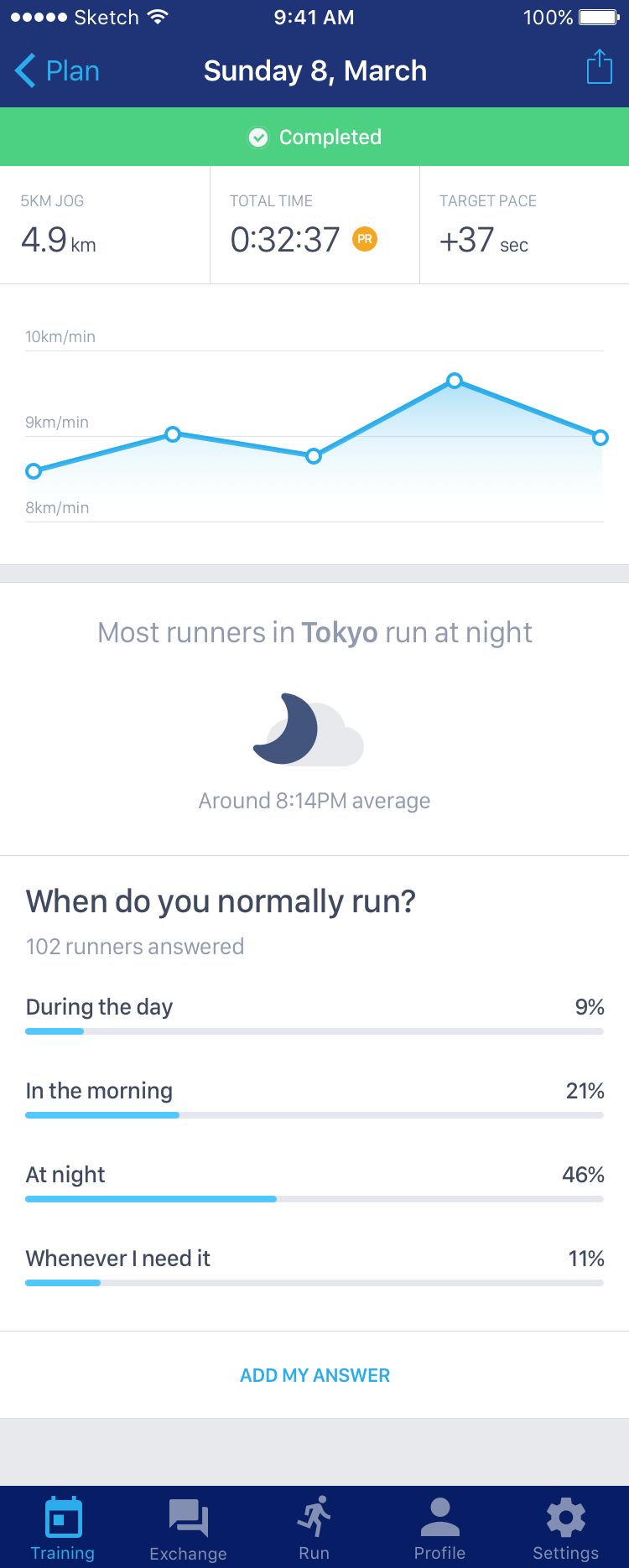The height and width of the screenshot is (1568, 629).
Task: Tap the moon and cloud night icon
Action: click(x=310, y=728)
